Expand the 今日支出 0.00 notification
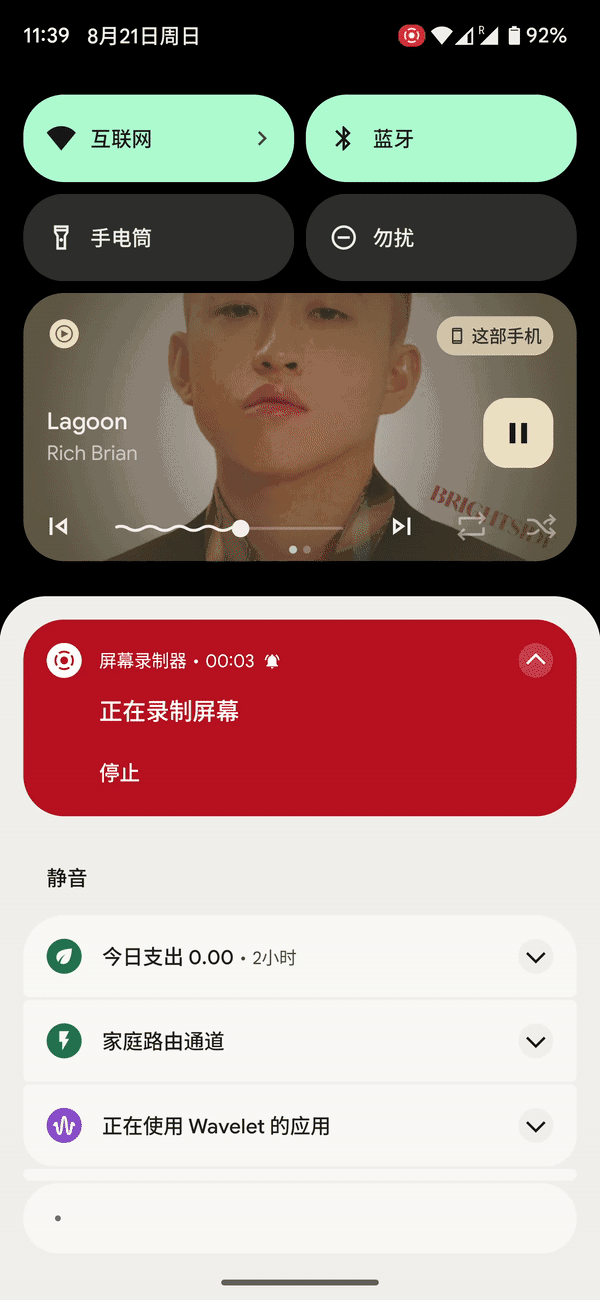The image size is (600, 1300). click(x=536, y=957)
